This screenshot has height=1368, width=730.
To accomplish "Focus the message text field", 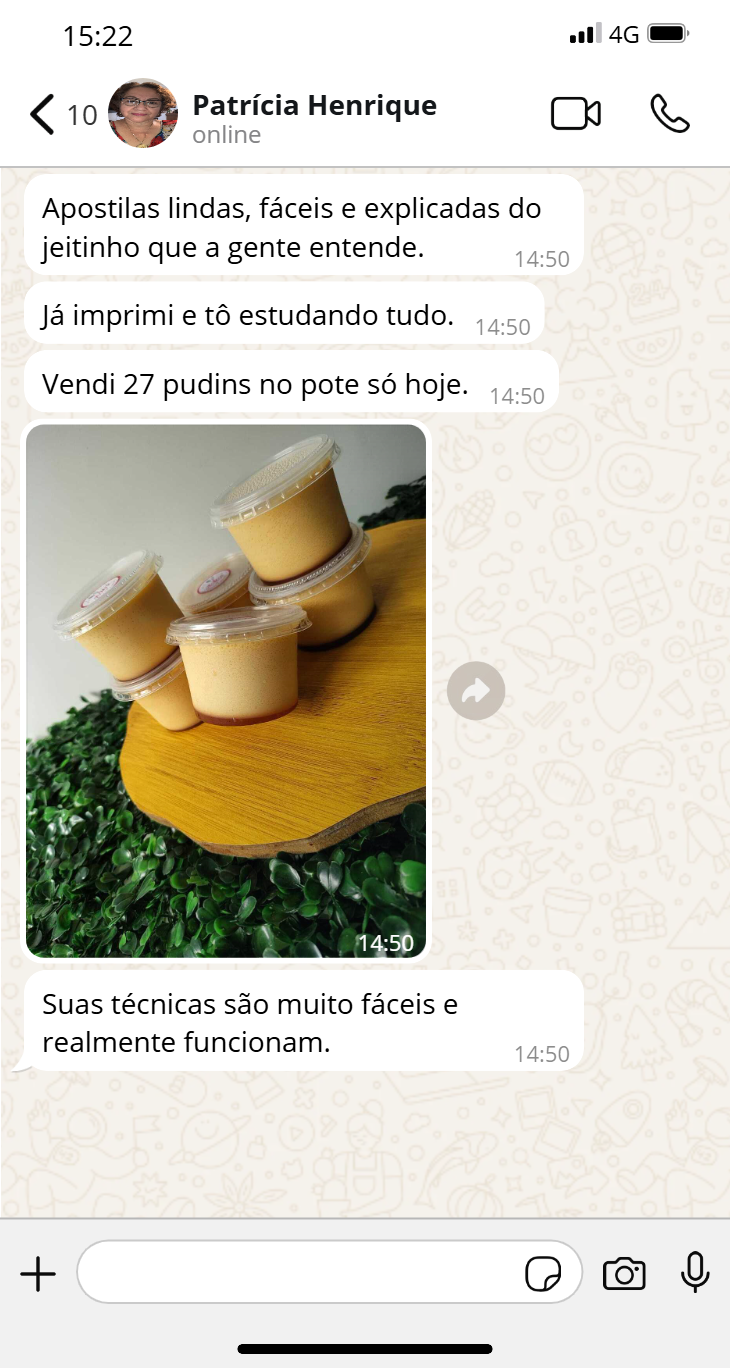I will point(300,1273).
